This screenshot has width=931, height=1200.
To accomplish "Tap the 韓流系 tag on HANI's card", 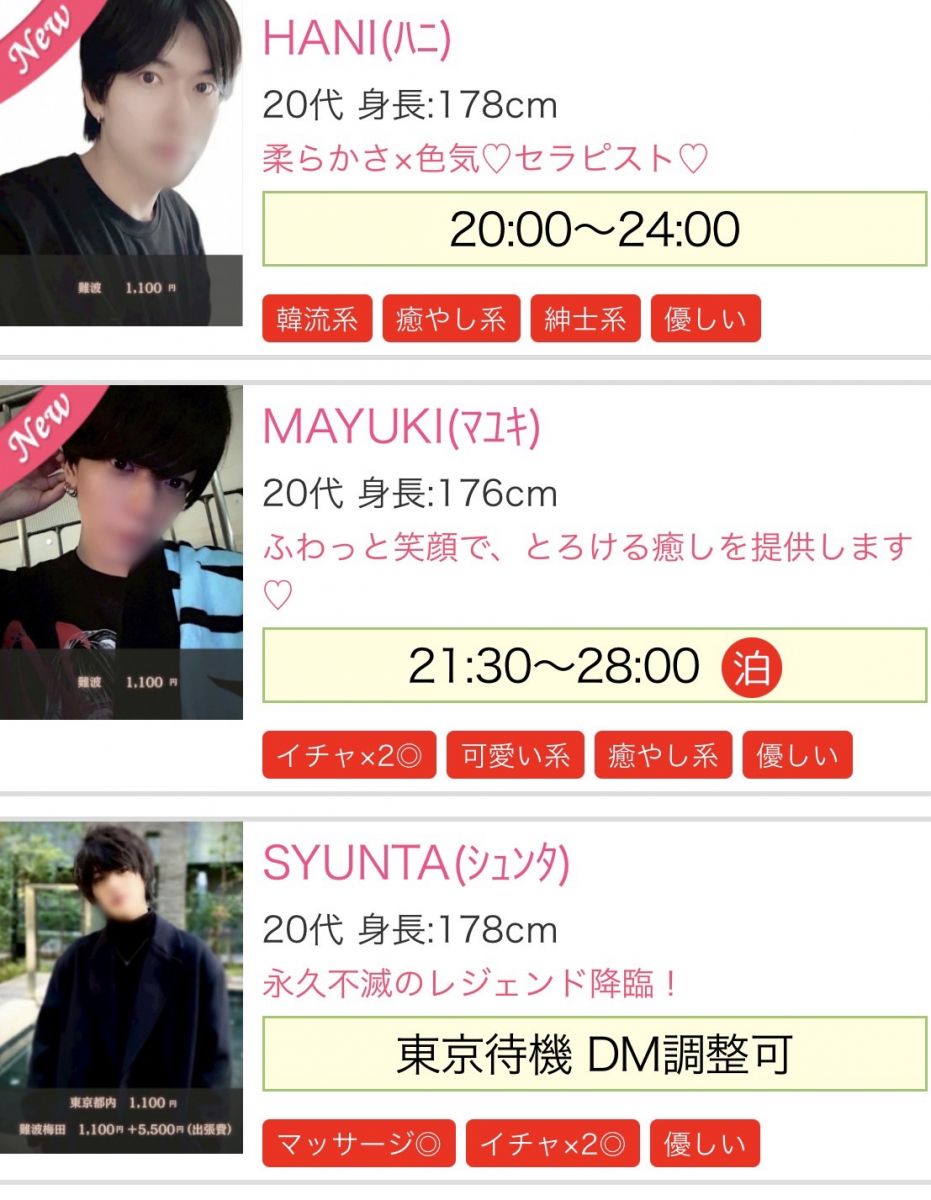I will 317,319.
